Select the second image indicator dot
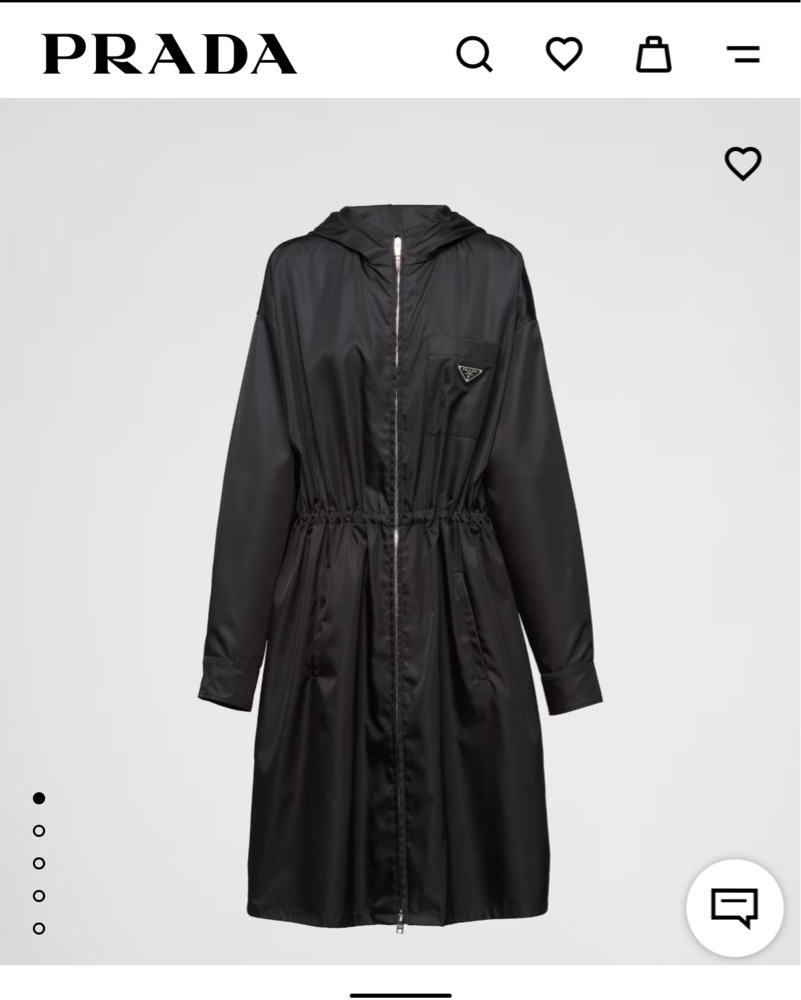Image resolution: width=801 pixels, height=1000 pixels. point(39,831)
